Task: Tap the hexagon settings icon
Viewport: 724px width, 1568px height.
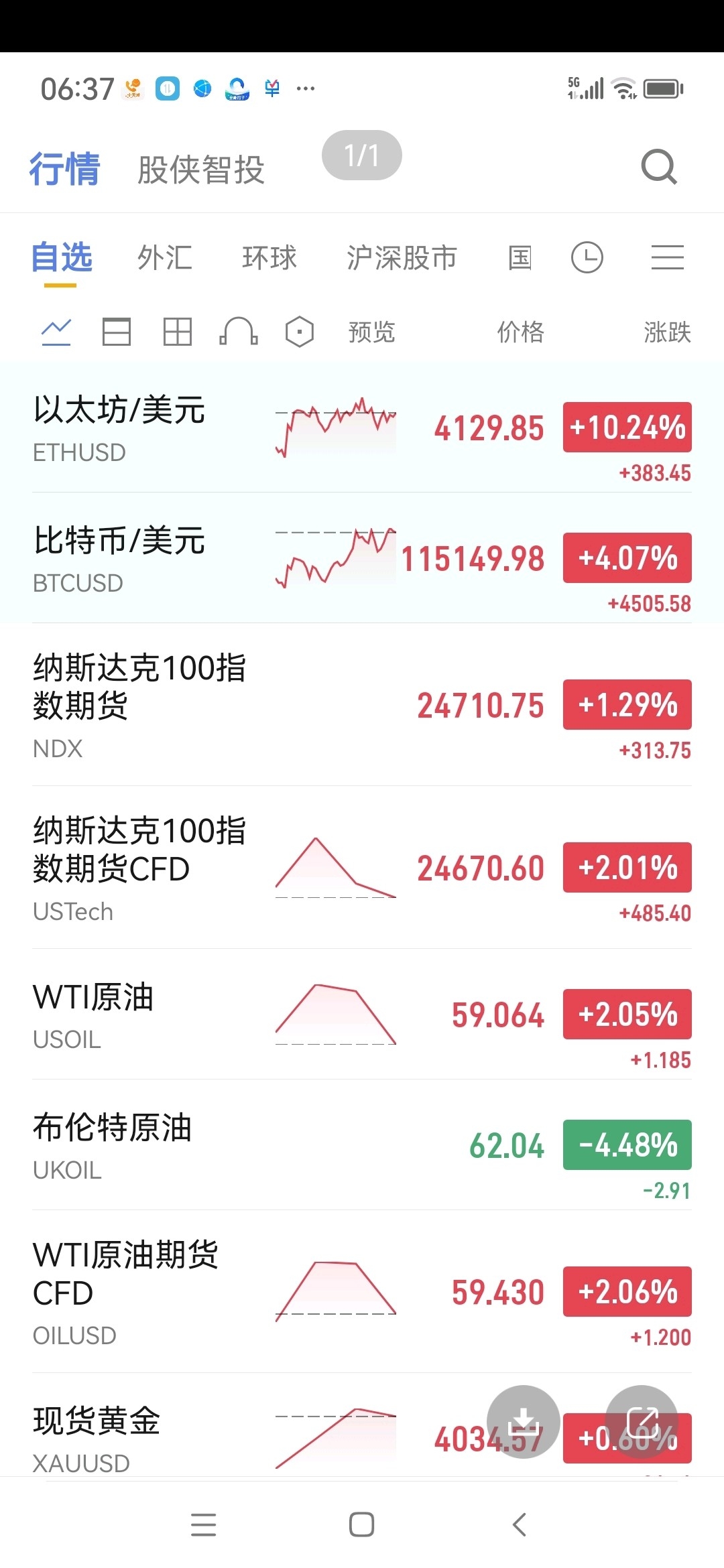Action: 299,332
